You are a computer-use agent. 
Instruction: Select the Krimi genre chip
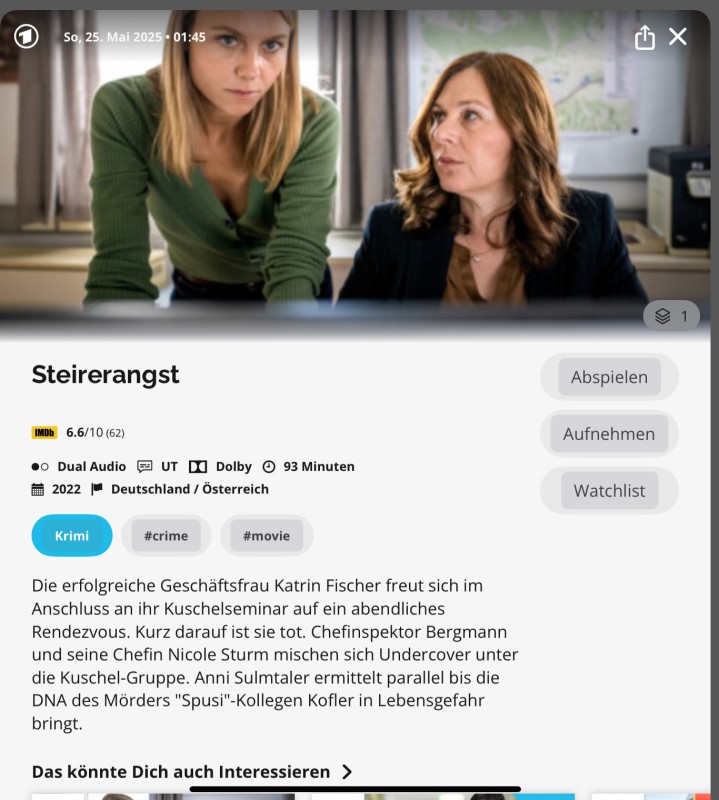point(72,536)
